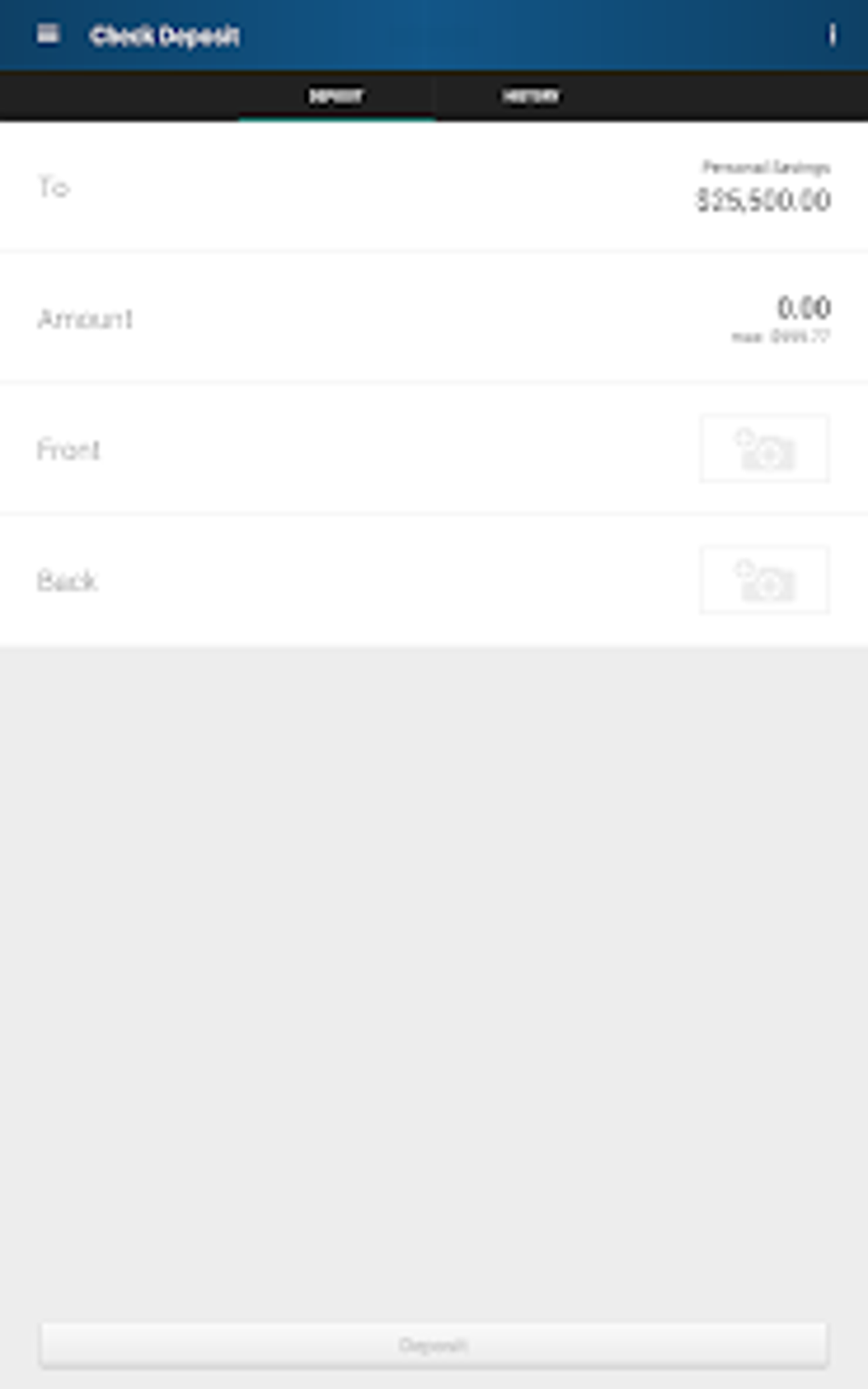This screenshot has height=1389, width=868.
Task: Capture the Front check photo
Action: [763, 449]
